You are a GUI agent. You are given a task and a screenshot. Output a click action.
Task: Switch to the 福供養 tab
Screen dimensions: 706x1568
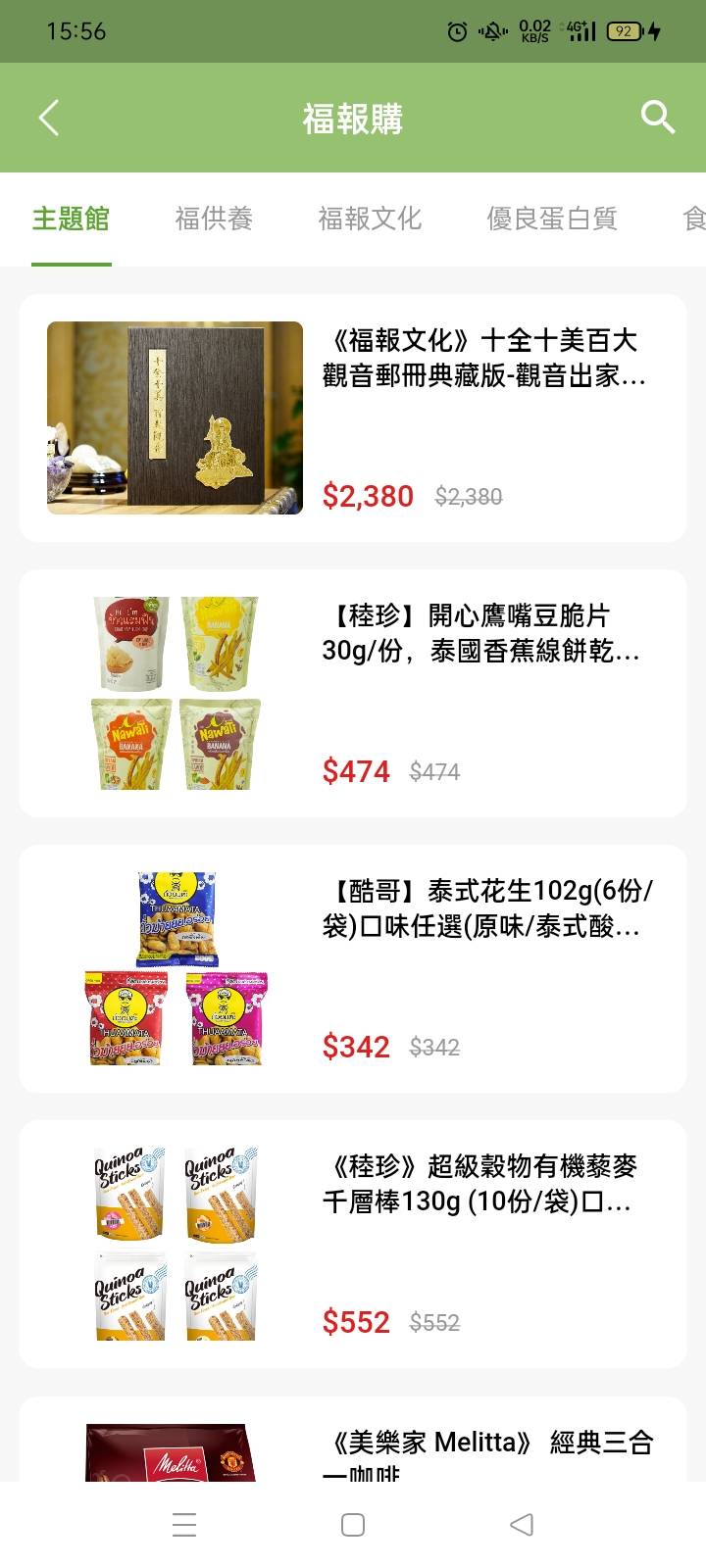(x=214, y=219)
